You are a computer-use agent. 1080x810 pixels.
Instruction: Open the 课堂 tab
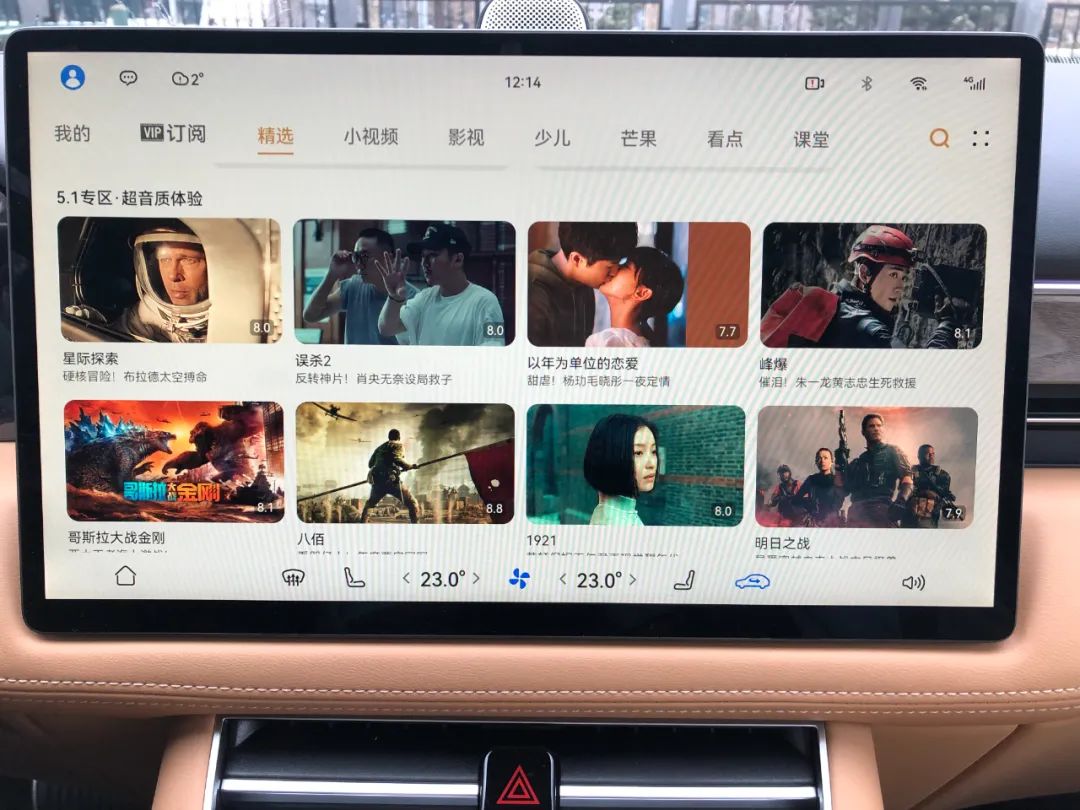click(x=811, y=140)
